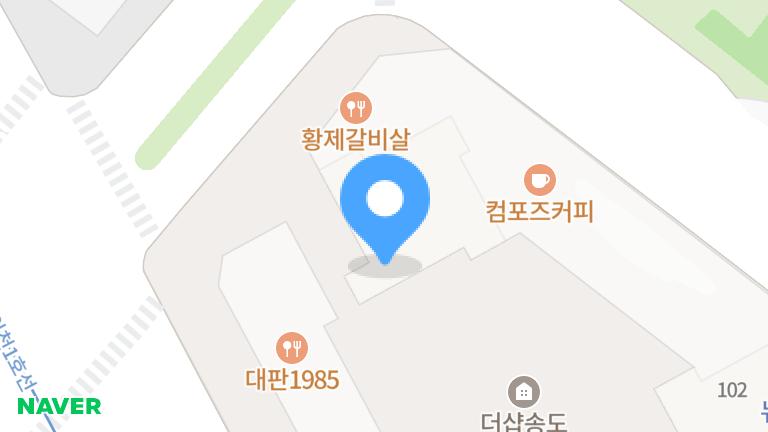768x432 pixels.
Task: Open the 대판1985 restaurant marker
Action: (292, 348)
